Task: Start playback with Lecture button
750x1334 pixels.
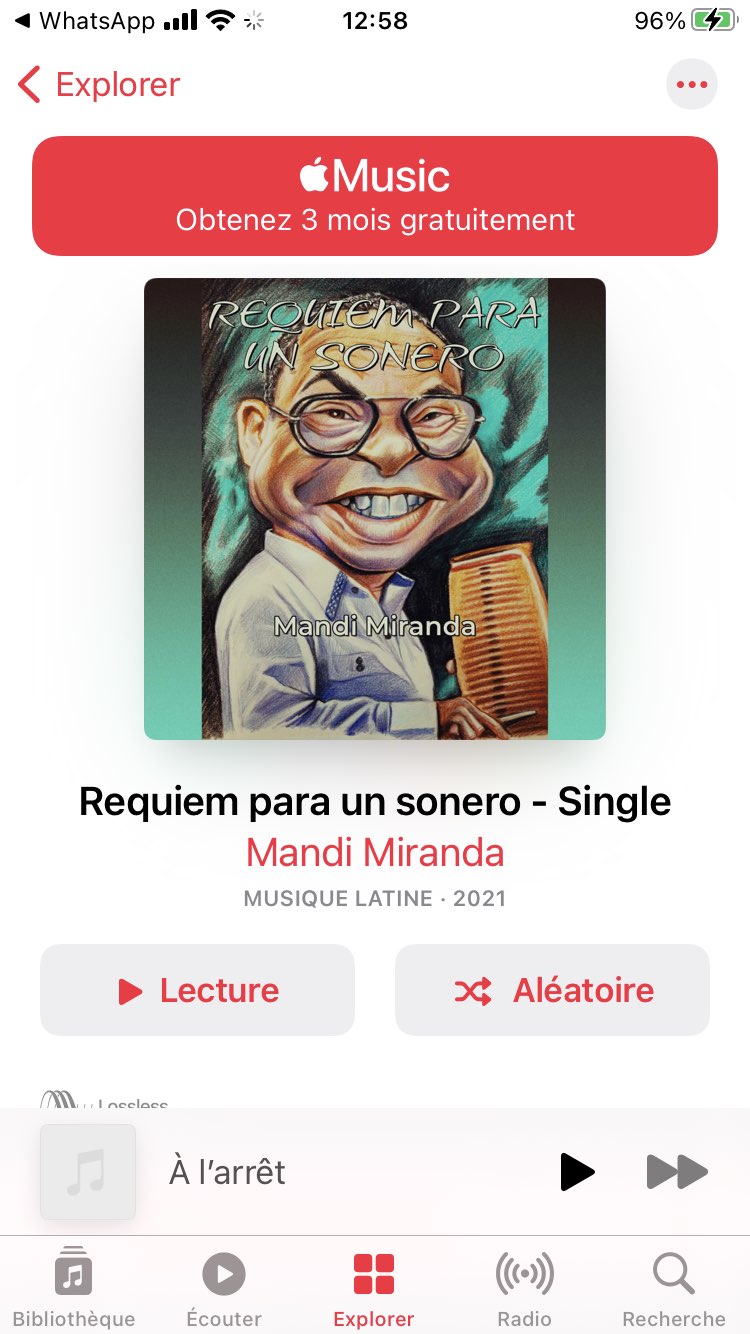Action: (x=197, y=990)
